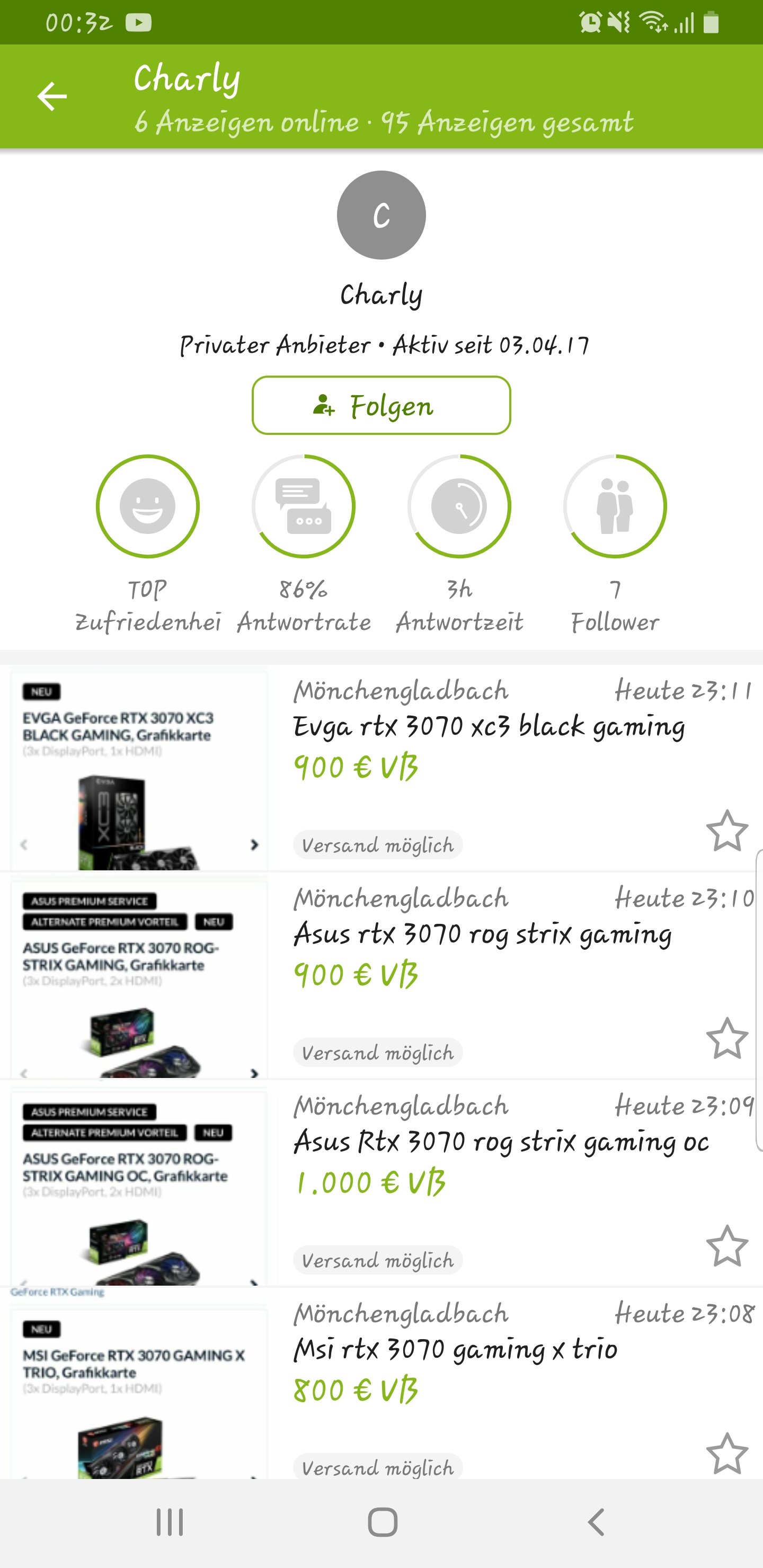Open the Asus rtx 3070 rog strix gaming listing
763x1568 pixels.
click(x=482, y=934)
